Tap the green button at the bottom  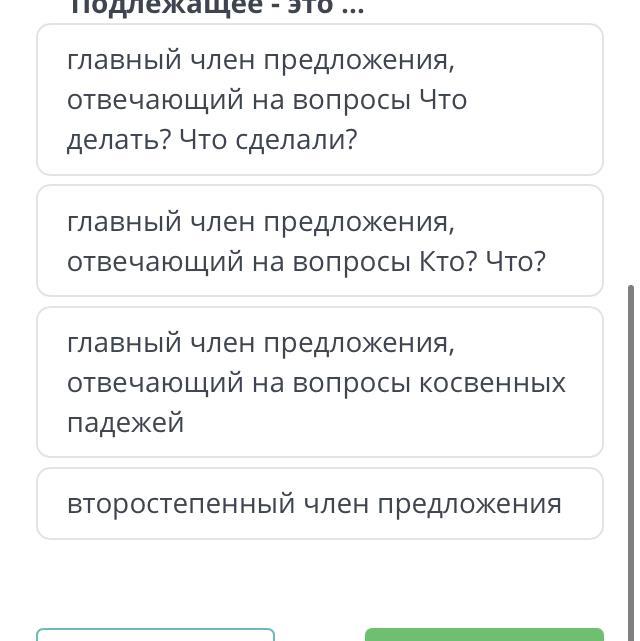484,635
